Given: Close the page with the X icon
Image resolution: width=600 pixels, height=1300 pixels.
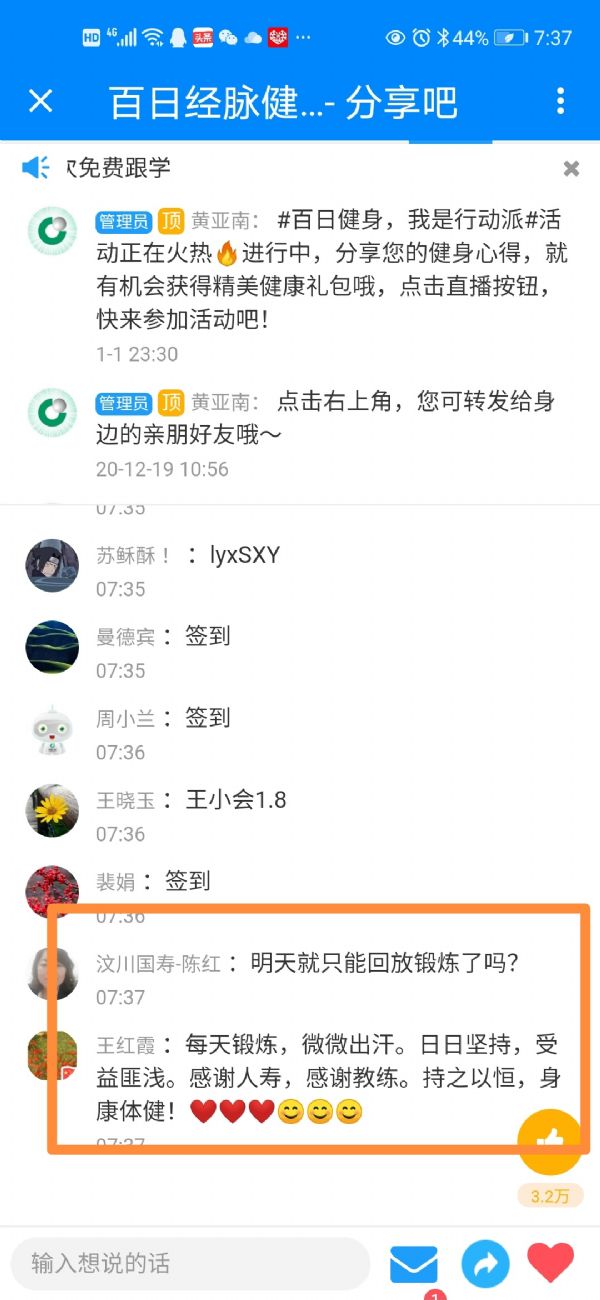Looking at the screenshot, I should point(40,101).
